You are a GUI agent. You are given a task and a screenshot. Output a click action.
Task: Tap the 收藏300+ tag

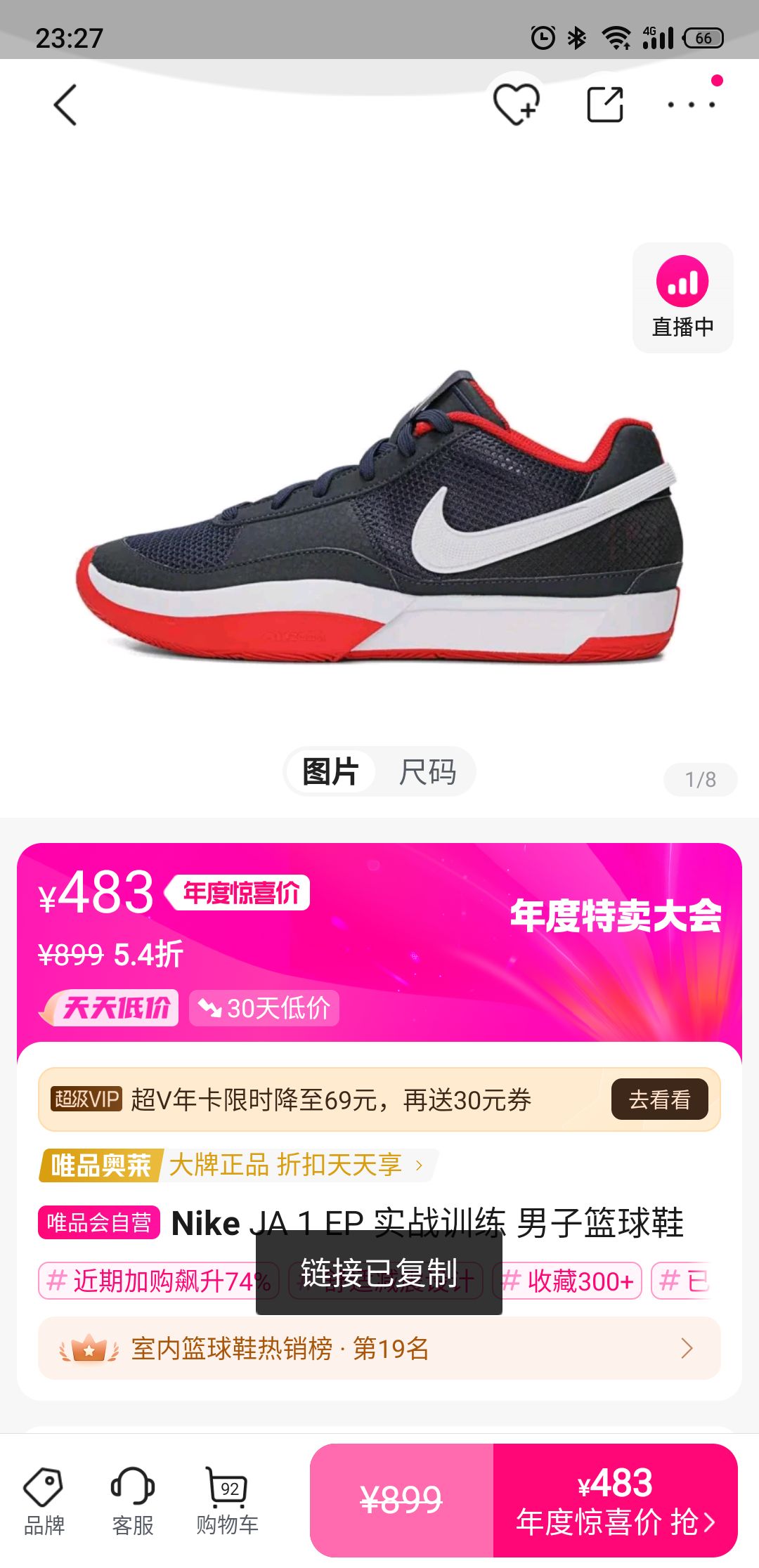pyautogui.click(x=568, y=1281)
